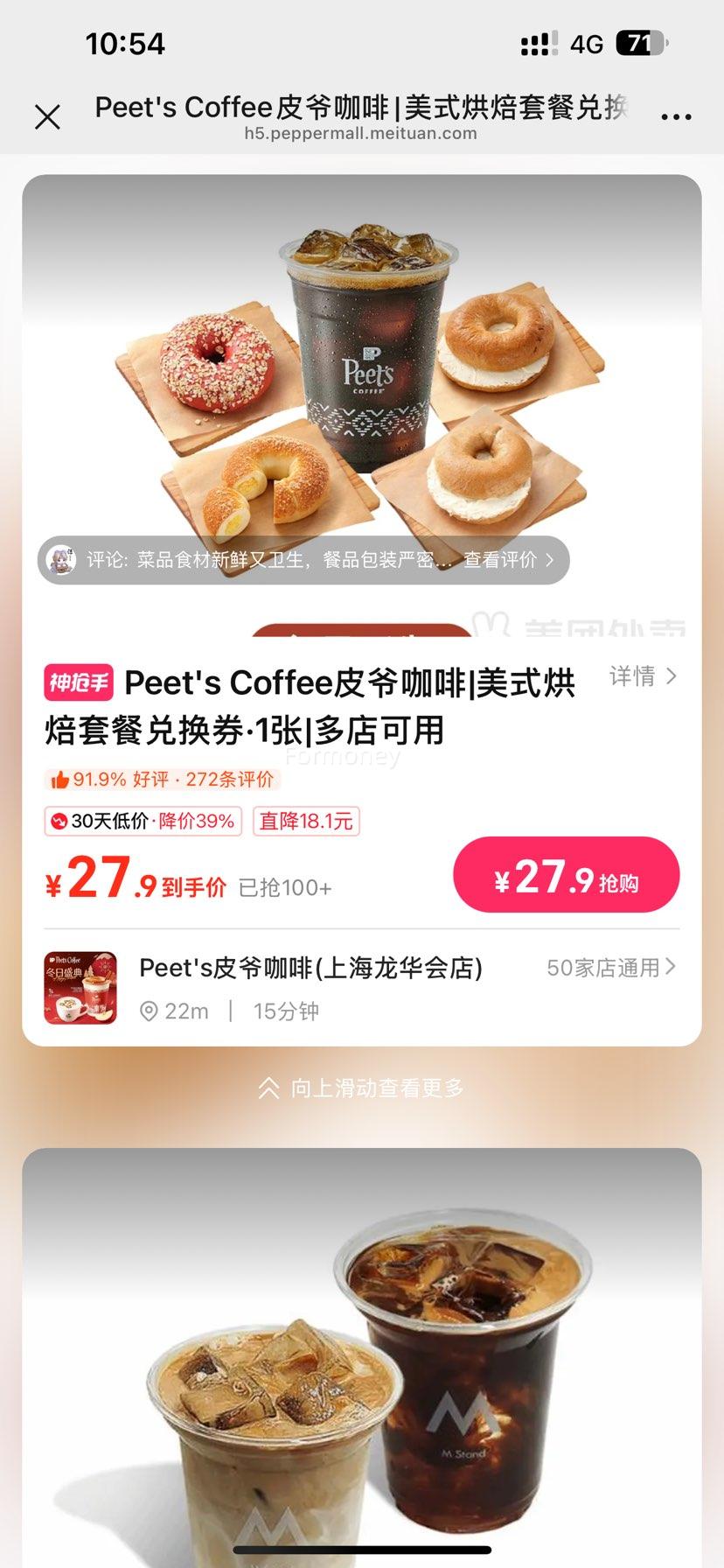Tap the ¥27.9 抢购 purchase button

click(x=565, y=875)
